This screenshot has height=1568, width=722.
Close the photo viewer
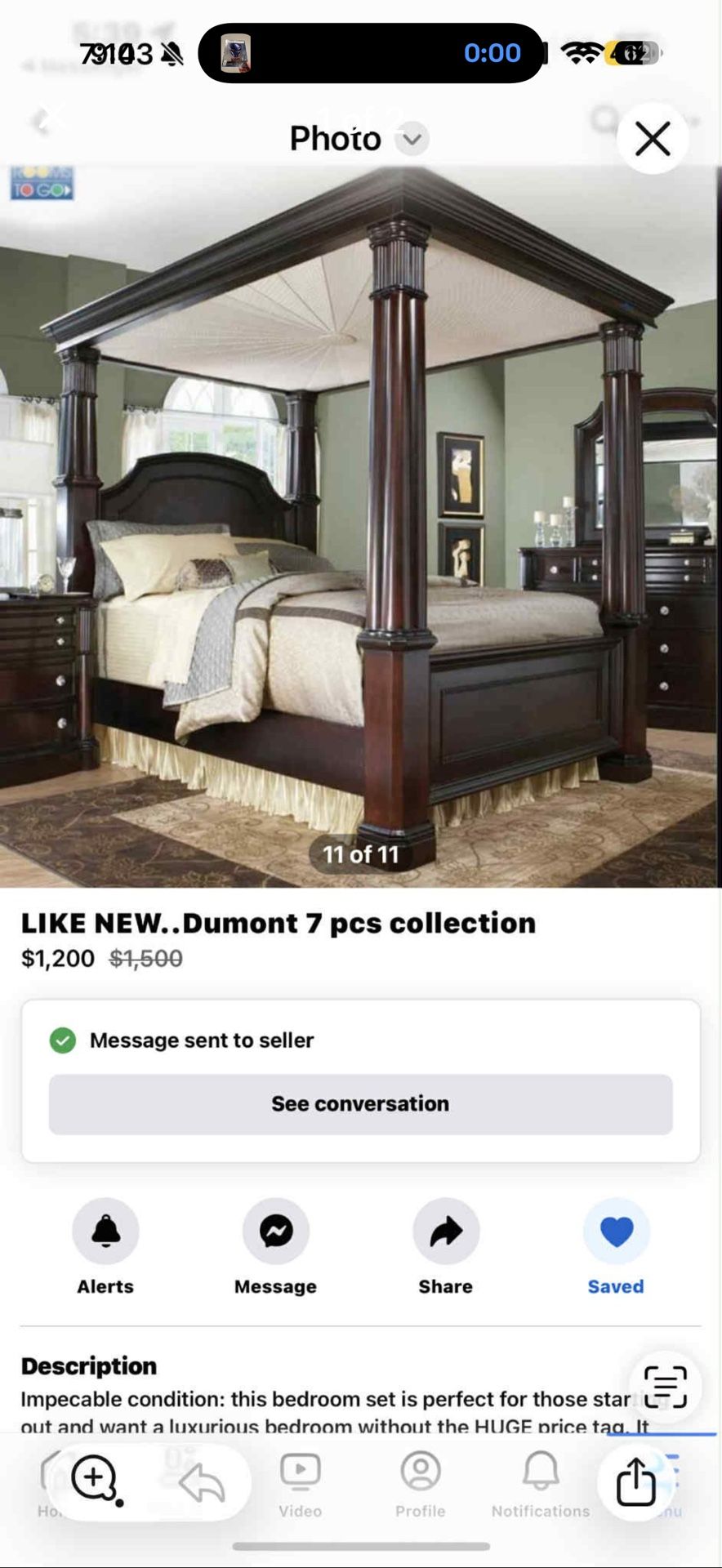(652, 139)
